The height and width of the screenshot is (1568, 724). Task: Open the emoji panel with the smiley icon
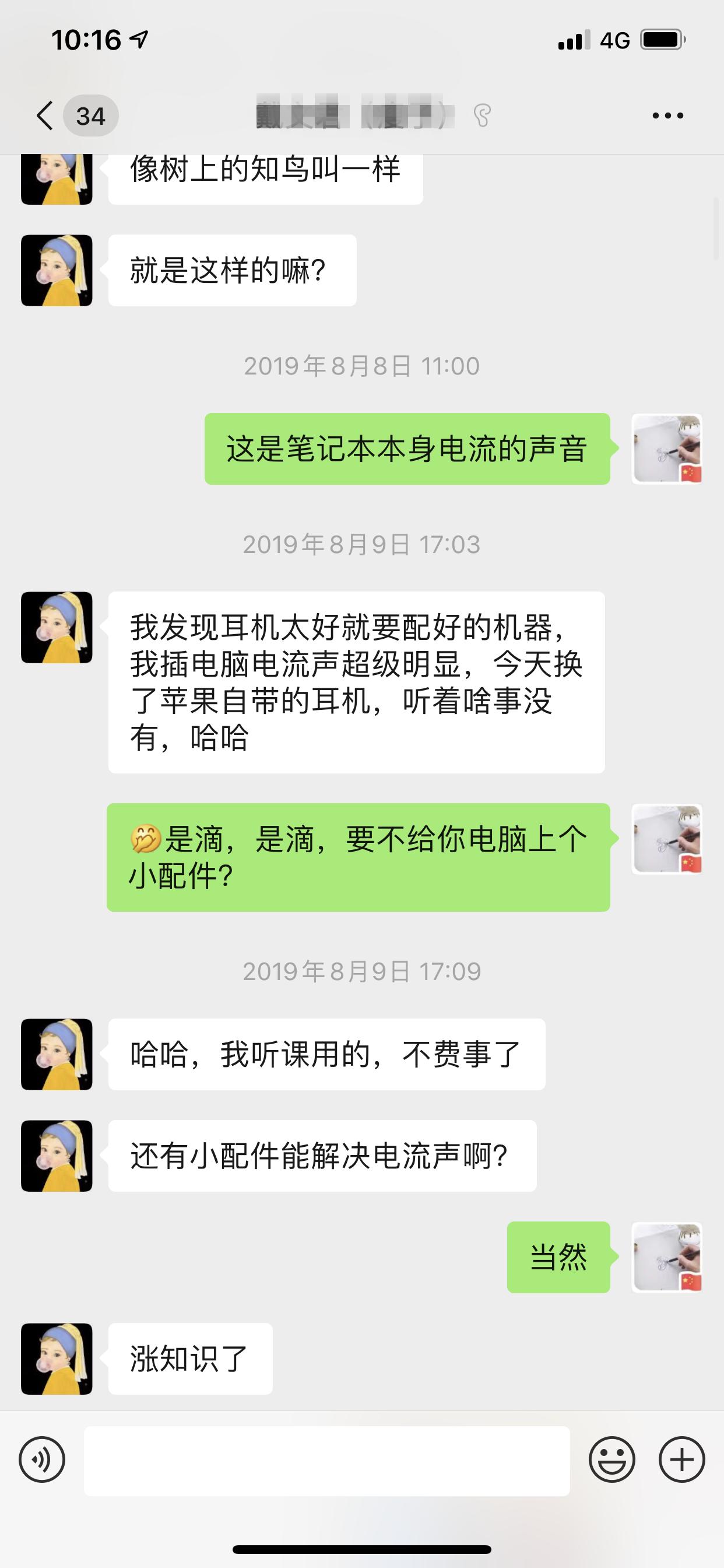tap(614, 1460)
